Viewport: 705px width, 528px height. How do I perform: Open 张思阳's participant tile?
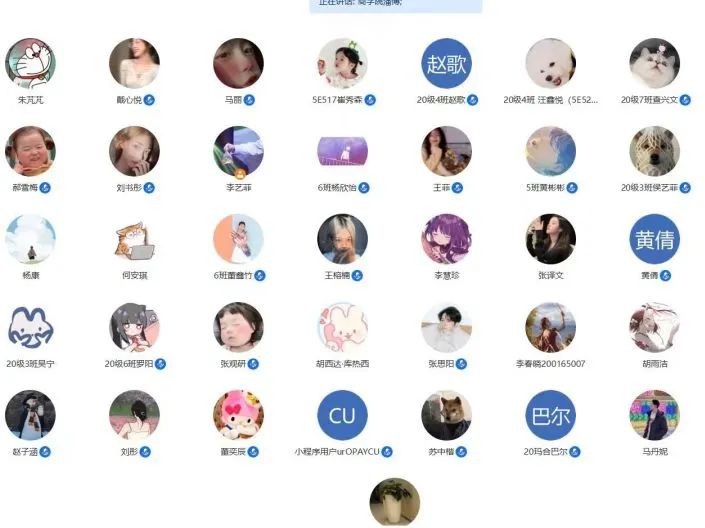(446, 328)
